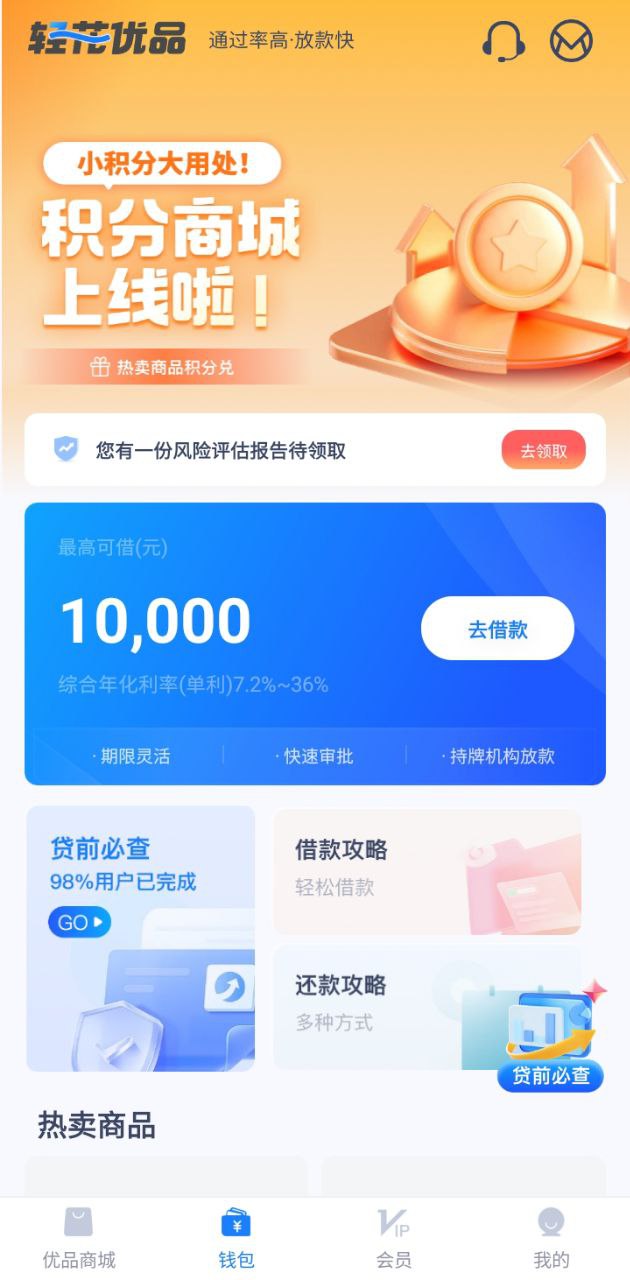Switch to the 优品商城 tab
The height and width of the screenshot is (1280, 630).
[x=79, y=1237]
